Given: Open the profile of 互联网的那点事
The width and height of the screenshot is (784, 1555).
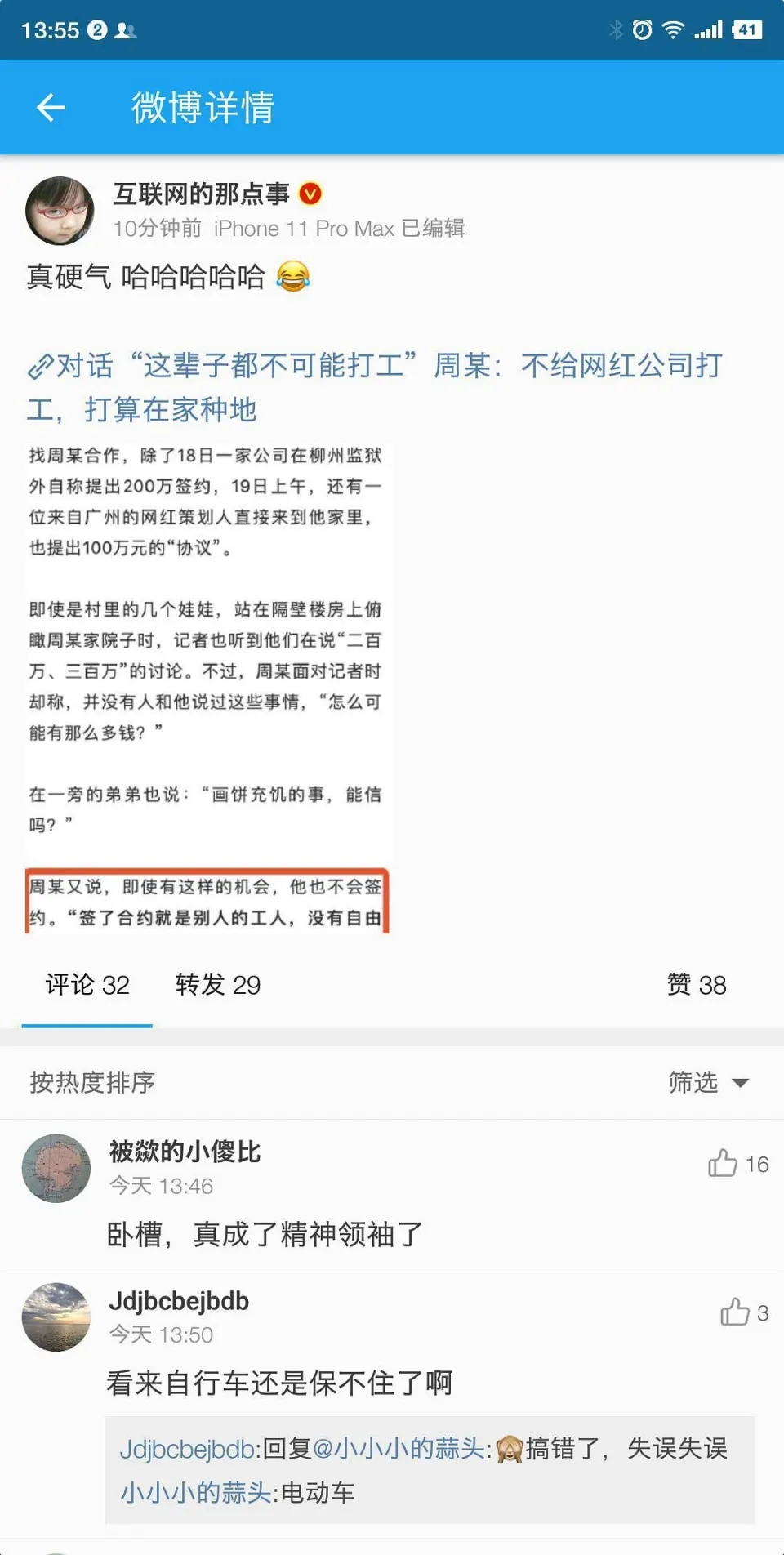Looking at the screenshot, I should coord(201,194).
